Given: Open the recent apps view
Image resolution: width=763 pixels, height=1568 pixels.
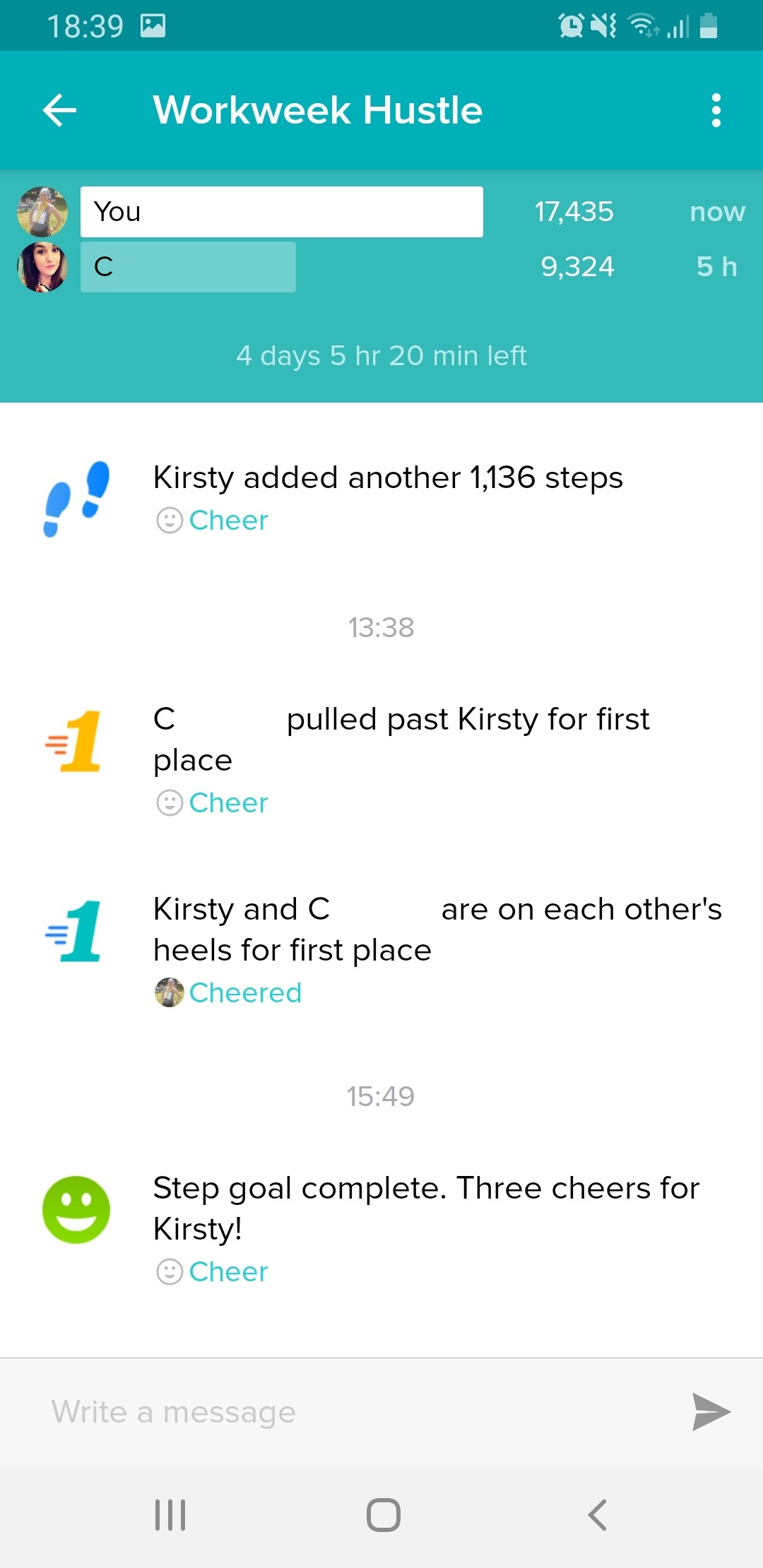Looking at the screenshot, I should click(x=170, y=1515).
